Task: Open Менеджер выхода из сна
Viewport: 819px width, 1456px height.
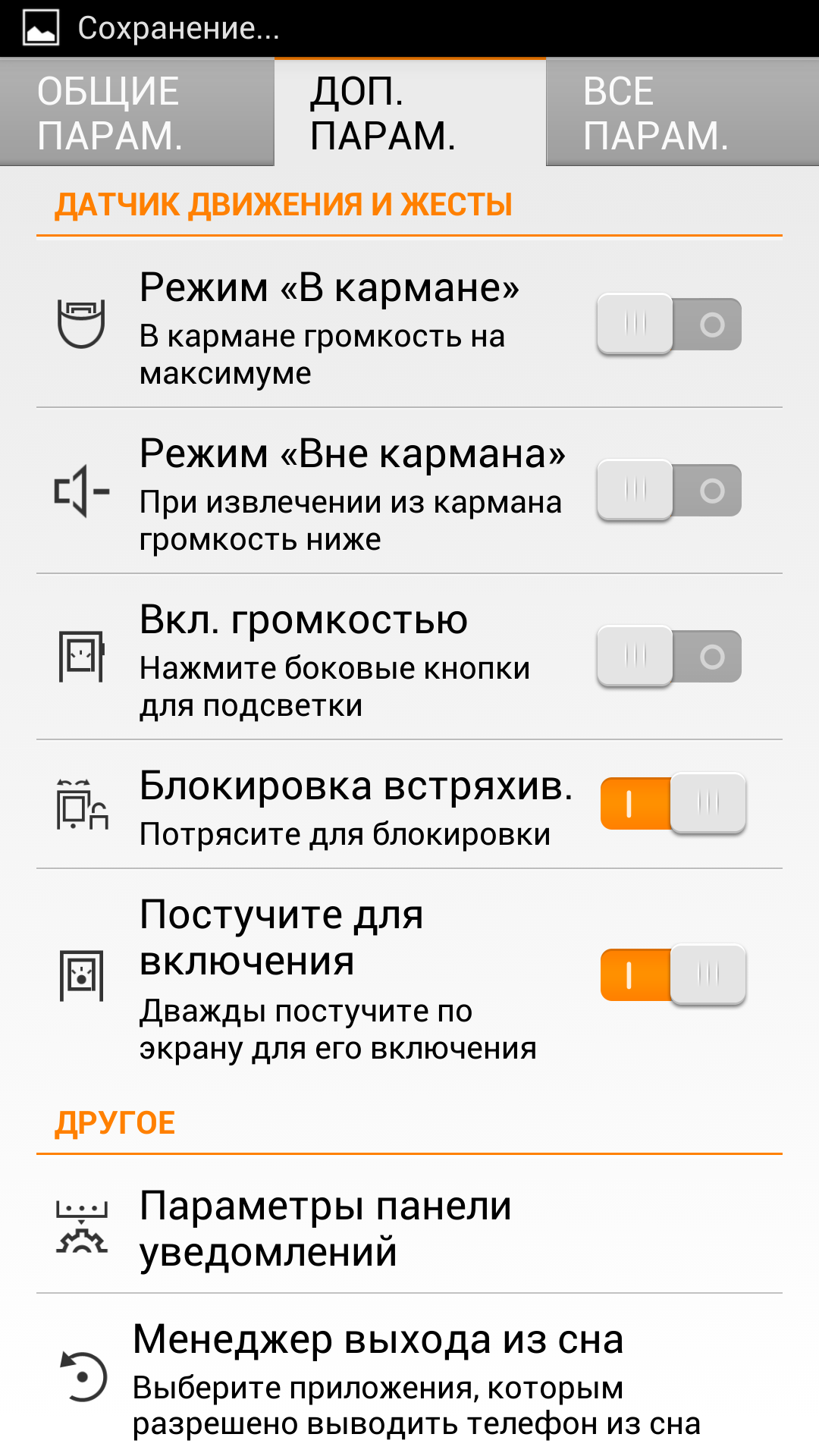Action: click(x=409, y=1375)
